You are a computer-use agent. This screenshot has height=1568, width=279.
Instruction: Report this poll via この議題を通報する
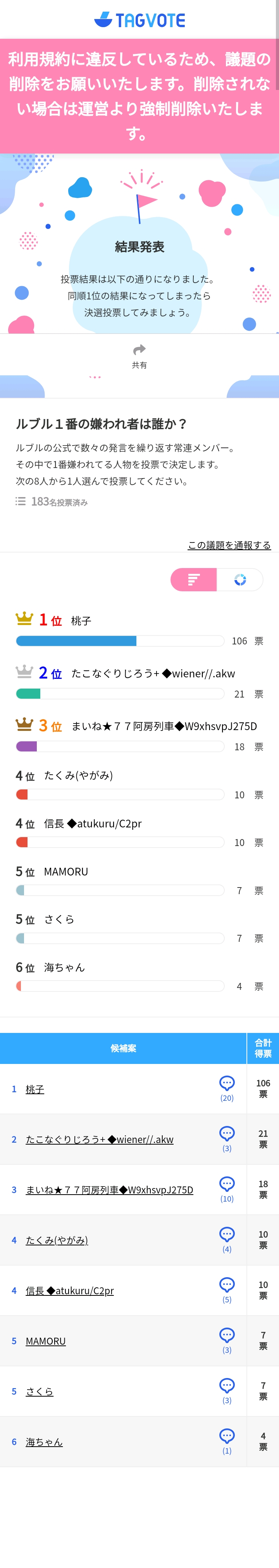(229, 545)
